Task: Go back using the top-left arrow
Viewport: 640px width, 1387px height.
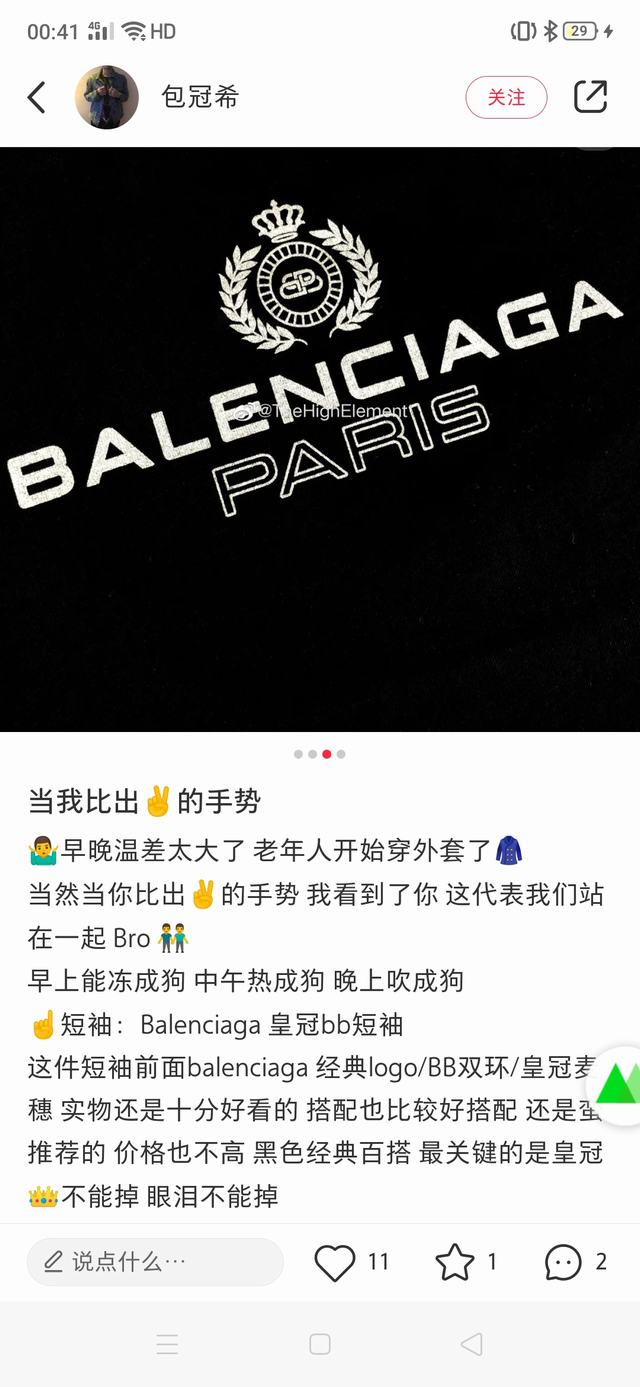Action: 37,97
